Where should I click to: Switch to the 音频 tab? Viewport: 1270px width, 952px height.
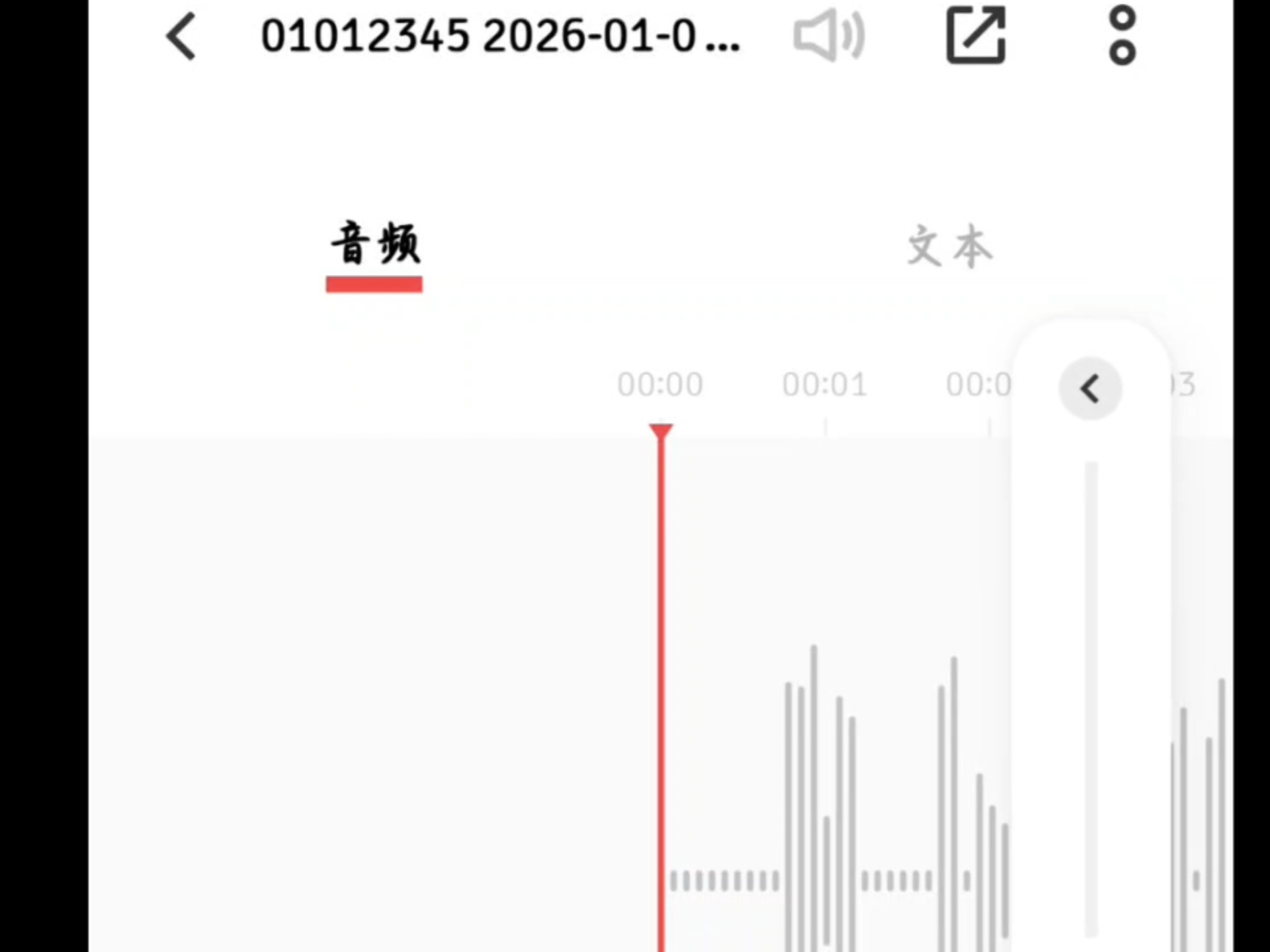pos(374,246)
